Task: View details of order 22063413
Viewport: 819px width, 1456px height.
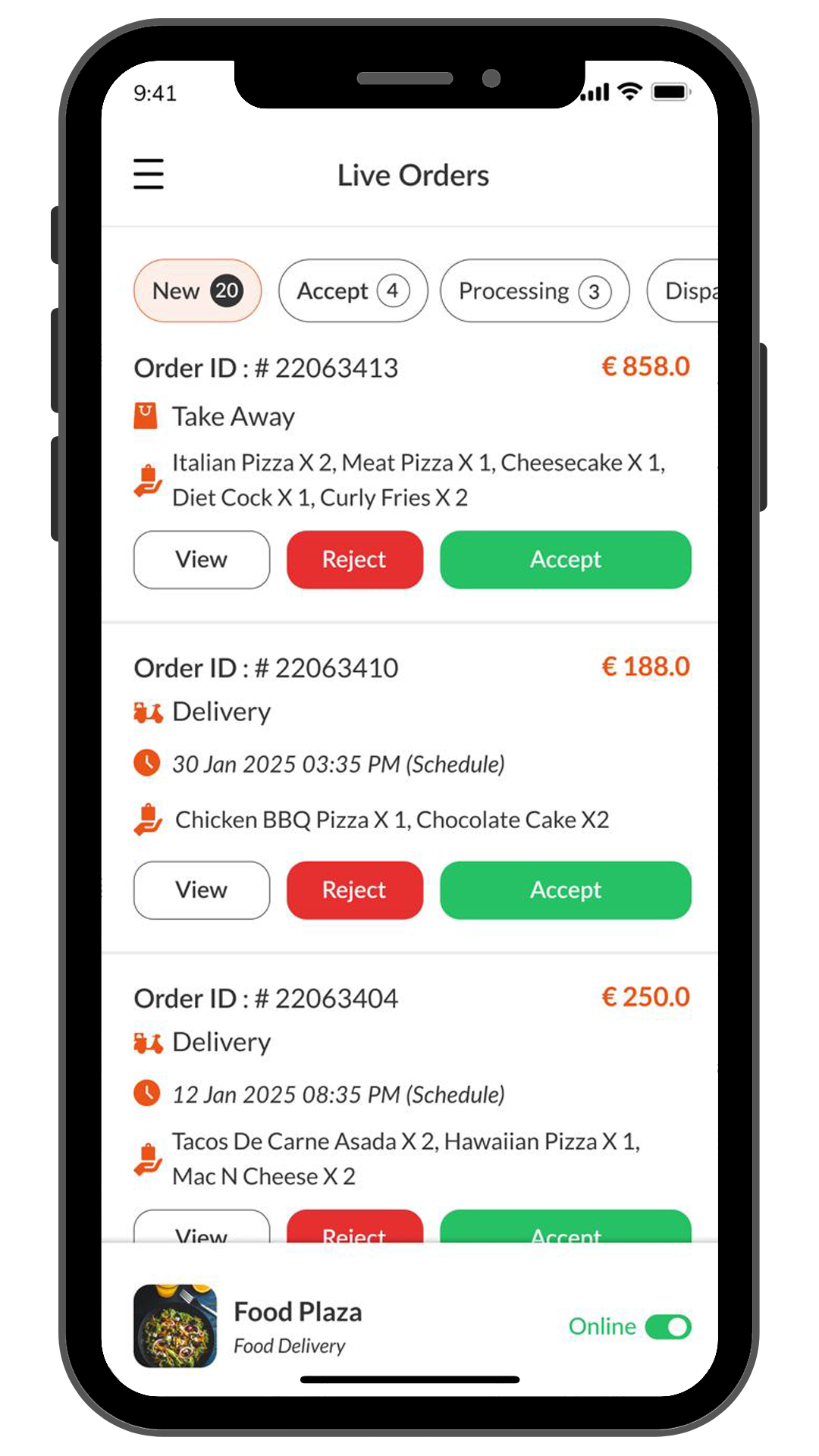Action: (x=202, y=560)
